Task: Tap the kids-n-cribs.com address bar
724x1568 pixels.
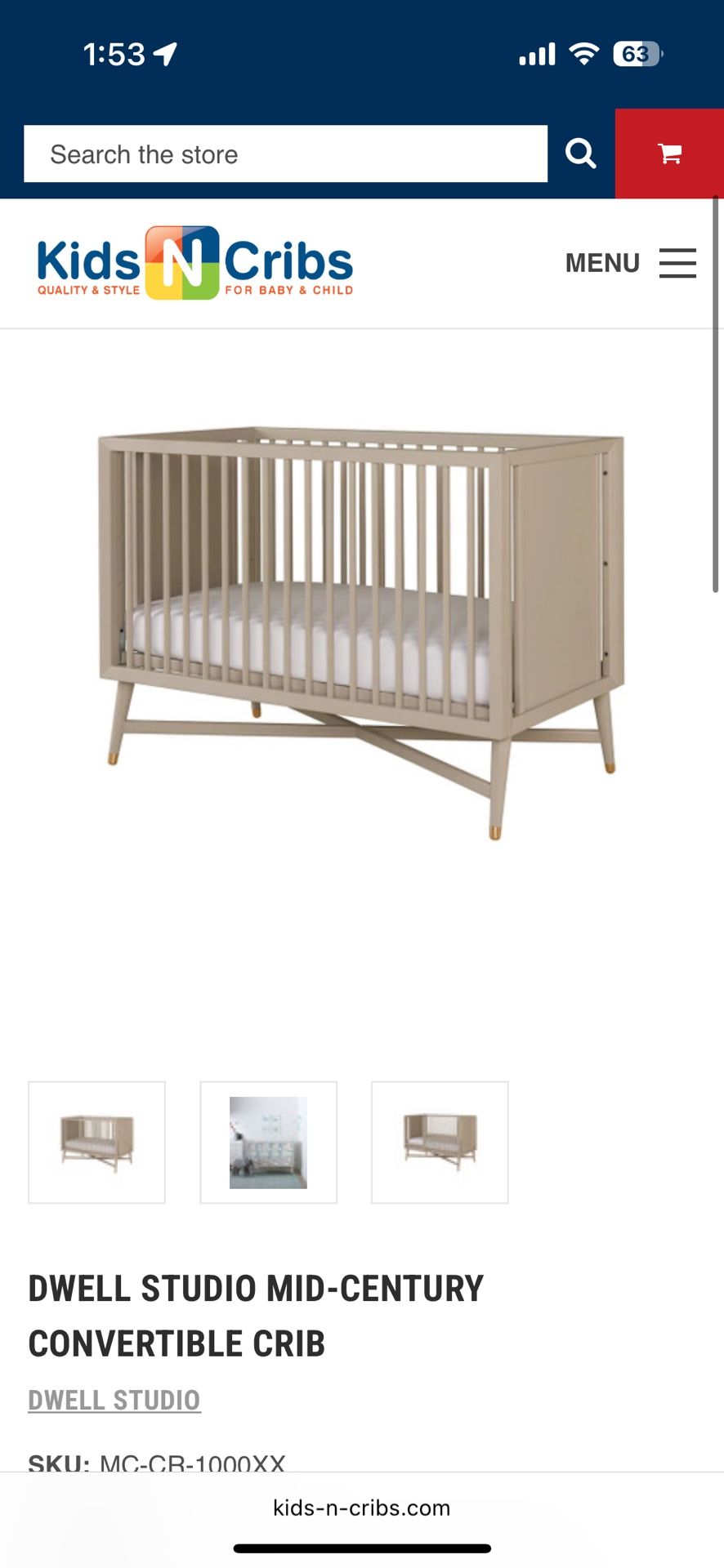Action: click(362, 1508)
